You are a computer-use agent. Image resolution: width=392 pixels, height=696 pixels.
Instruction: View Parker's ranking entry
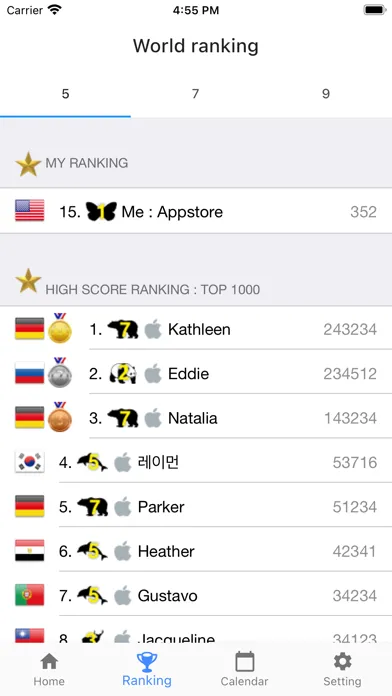click(196, 506)
